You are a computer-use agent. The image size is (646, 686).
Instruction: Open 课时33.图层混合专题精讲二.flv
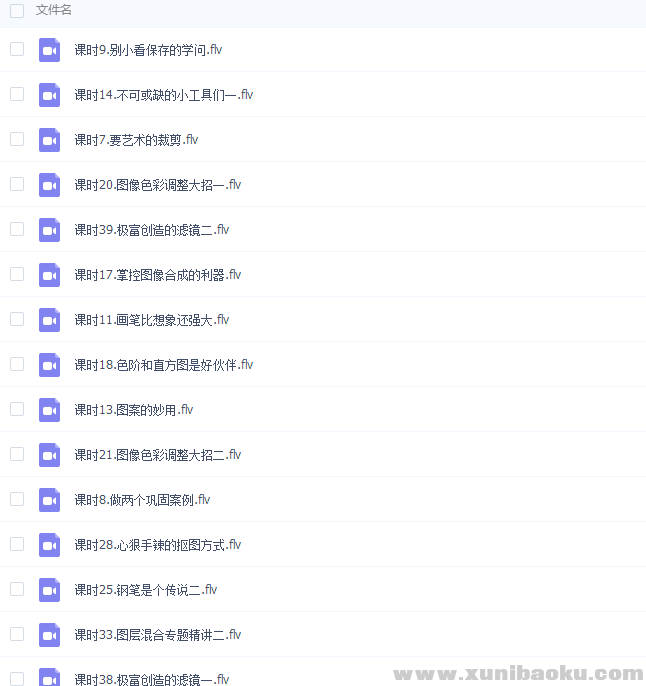pyautogui.click(x=157, y=635)
